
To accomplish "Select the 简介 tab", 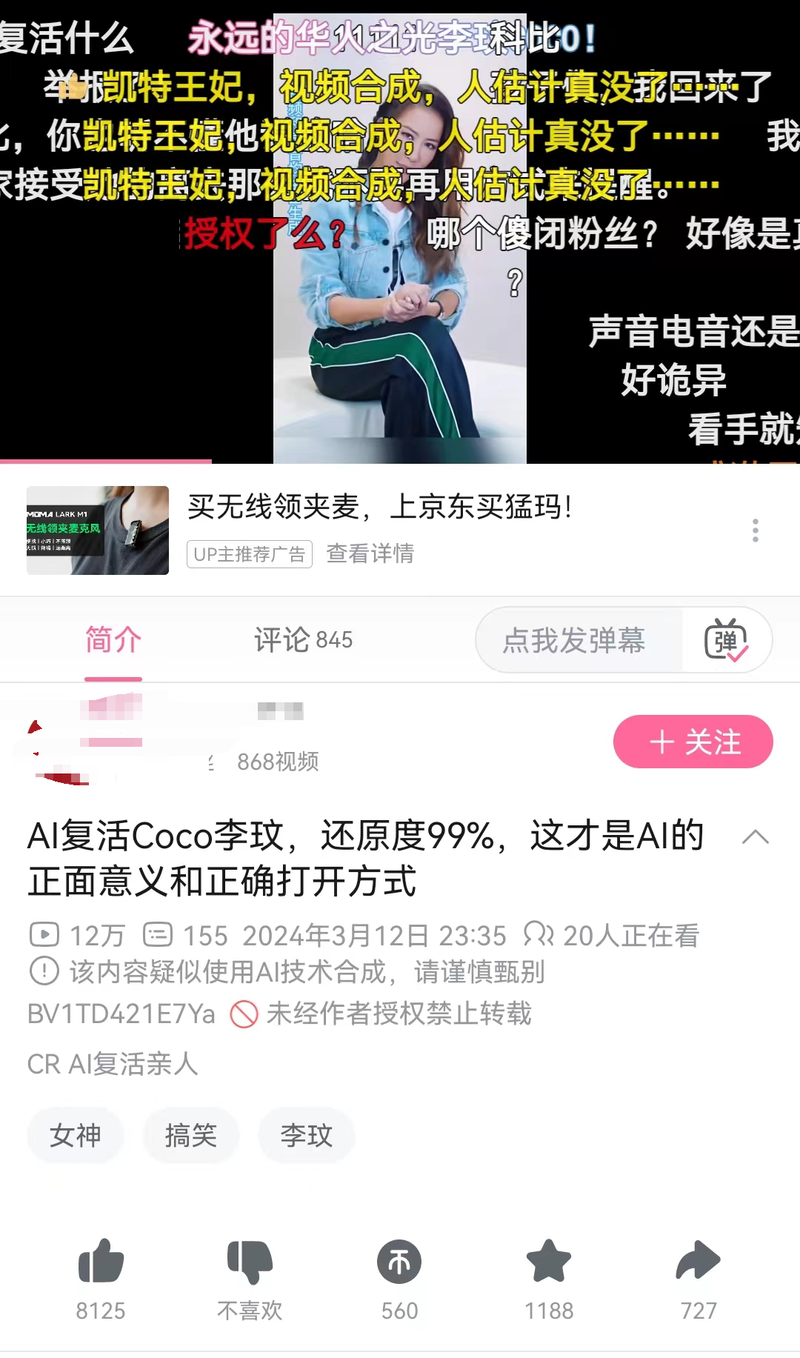I will coord(113,640).
